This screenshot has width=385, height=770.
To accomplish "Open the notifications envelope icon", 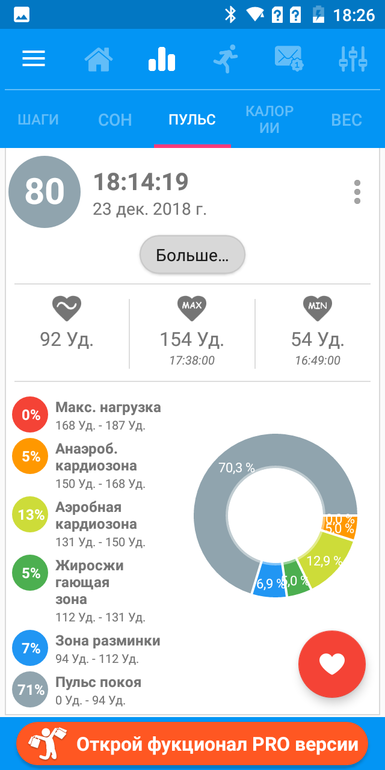I will coord(289,58).
